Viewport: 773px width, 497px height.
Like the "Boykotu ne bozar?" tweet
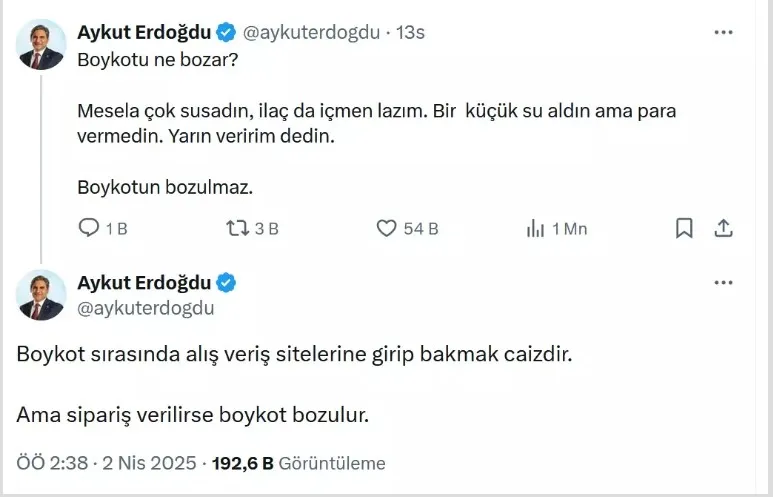tap(388, 229)
